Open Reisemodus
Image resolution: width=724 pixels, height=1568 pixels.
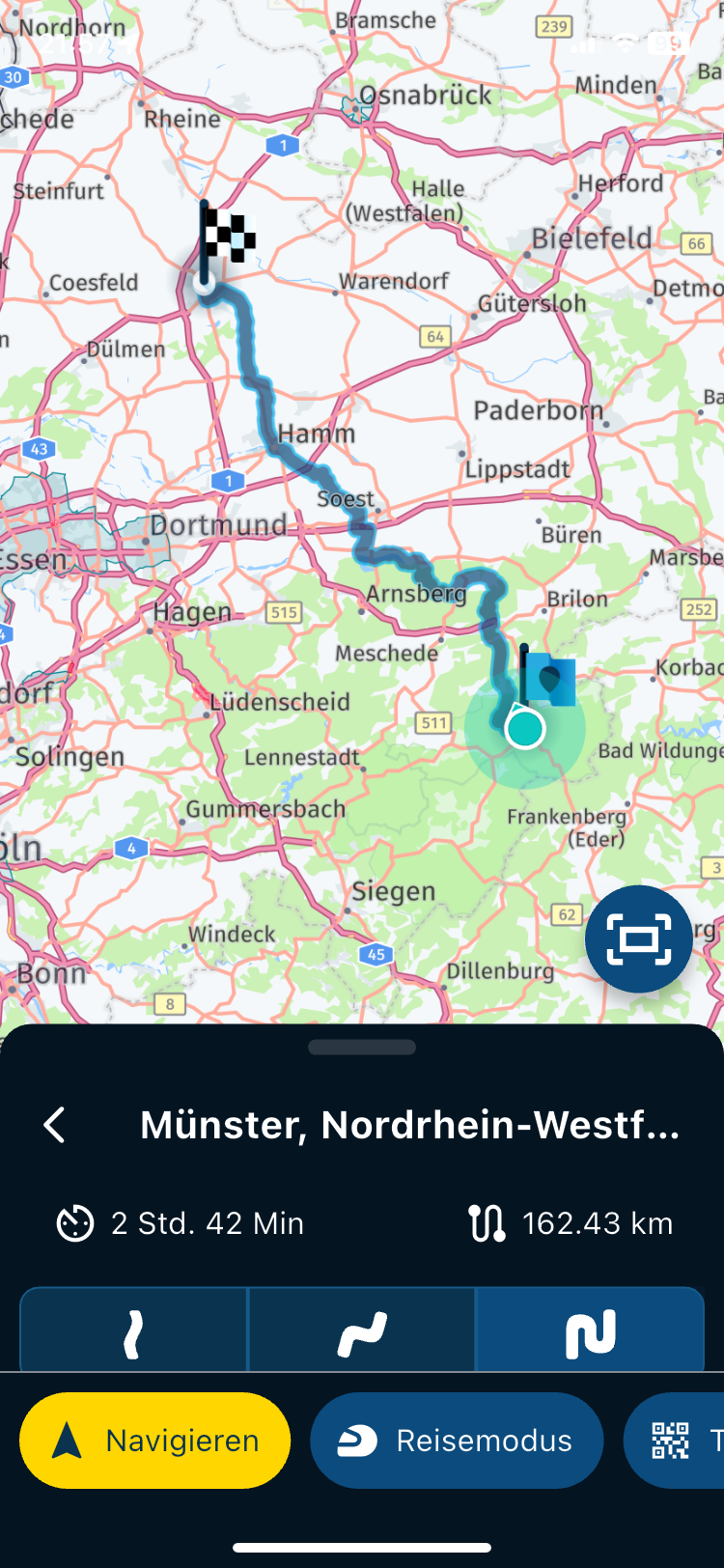pyautogui.click(x=457, y=1440)
